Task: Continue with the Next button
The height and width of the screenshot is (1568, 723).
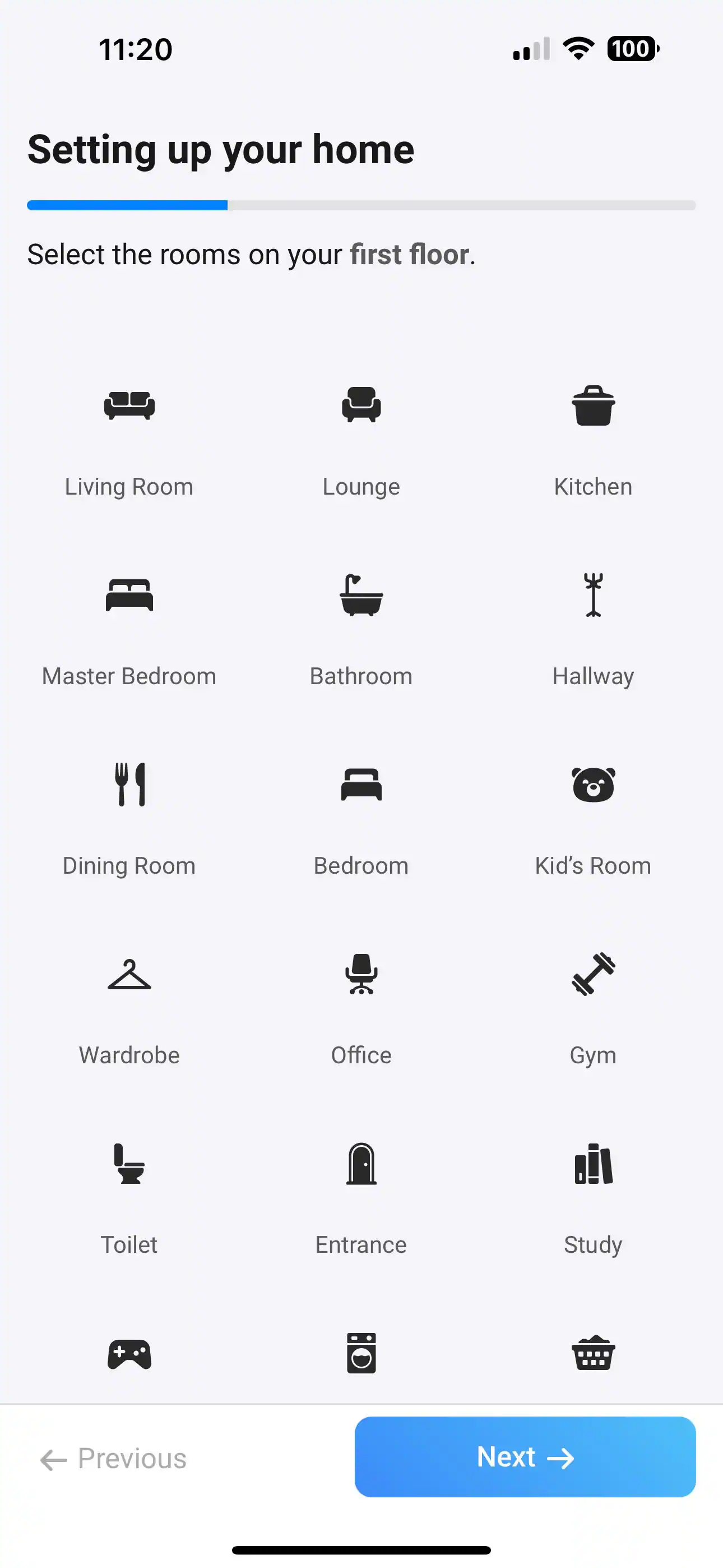Action: 525,1457
